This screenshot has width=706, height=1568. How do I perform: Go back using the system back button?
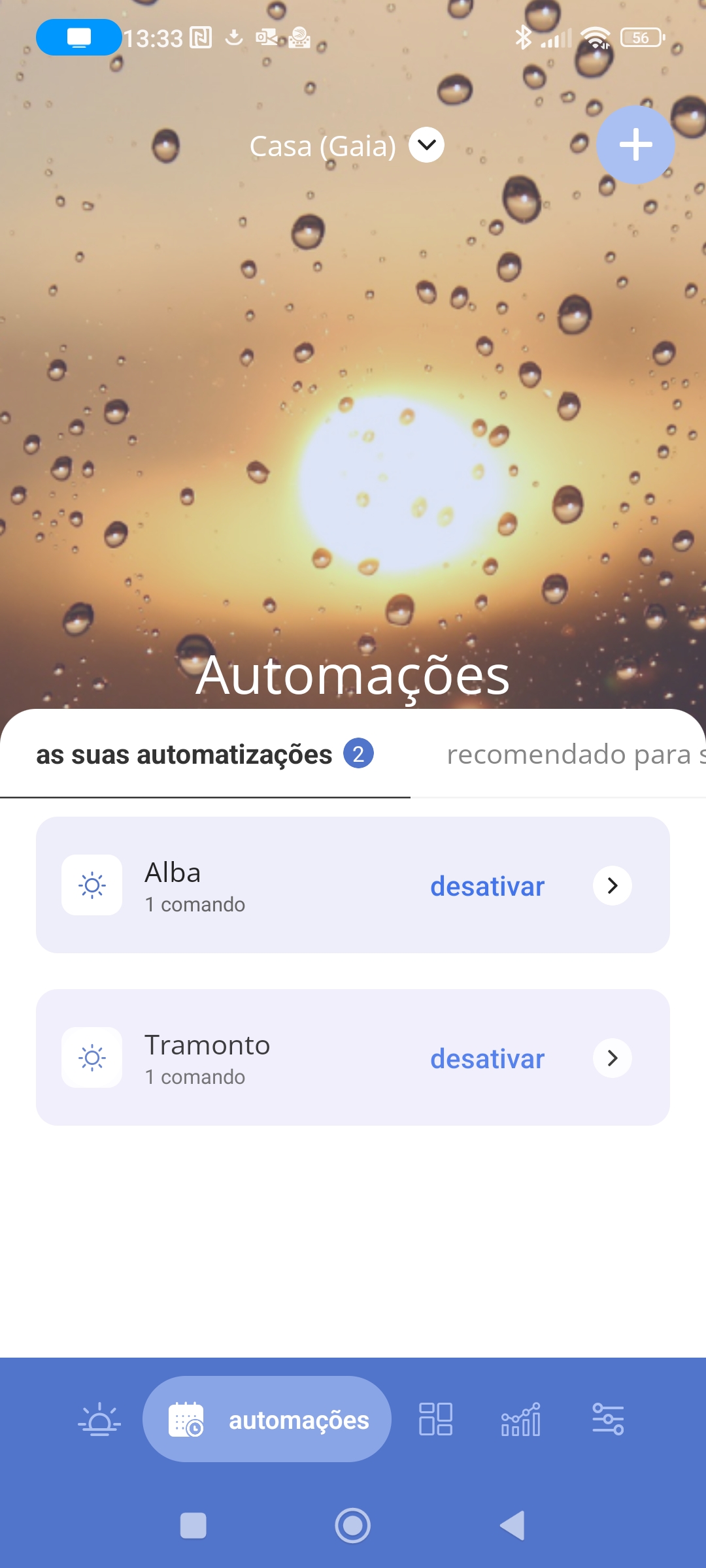[x=513, y=1526]
